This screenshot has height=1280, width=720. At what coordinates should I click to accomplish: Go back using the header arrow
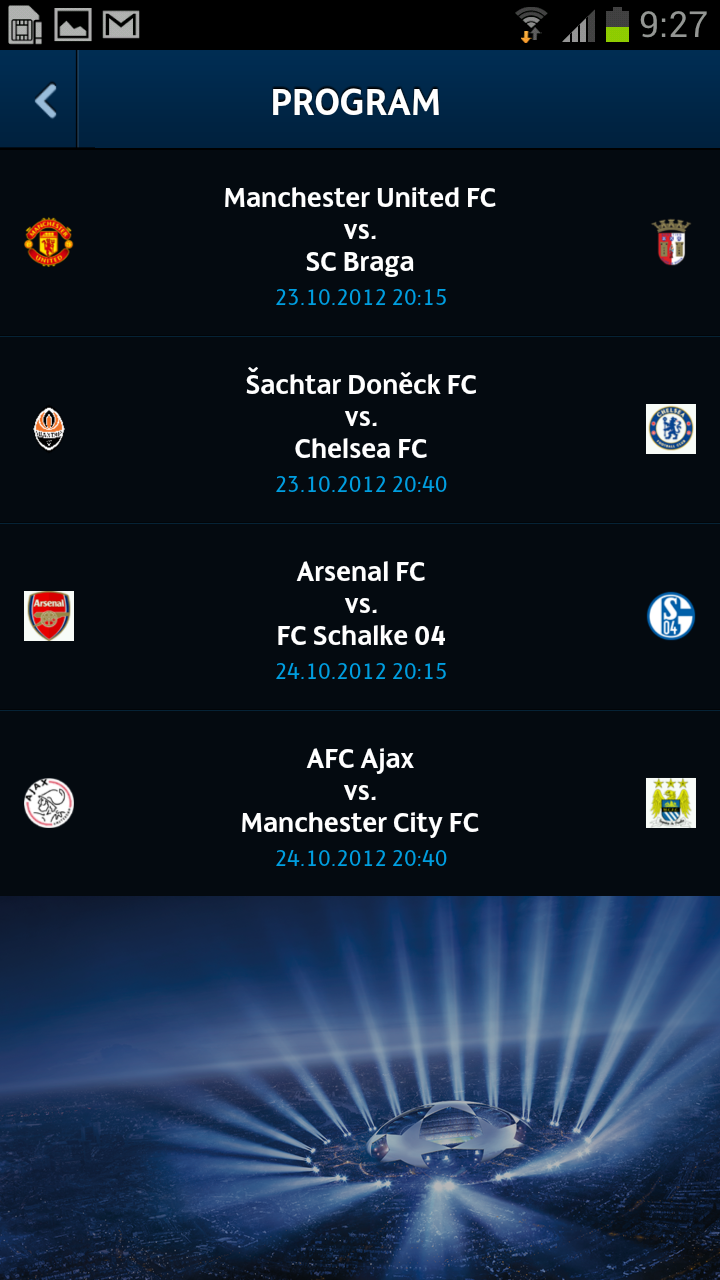click(44, 101)
